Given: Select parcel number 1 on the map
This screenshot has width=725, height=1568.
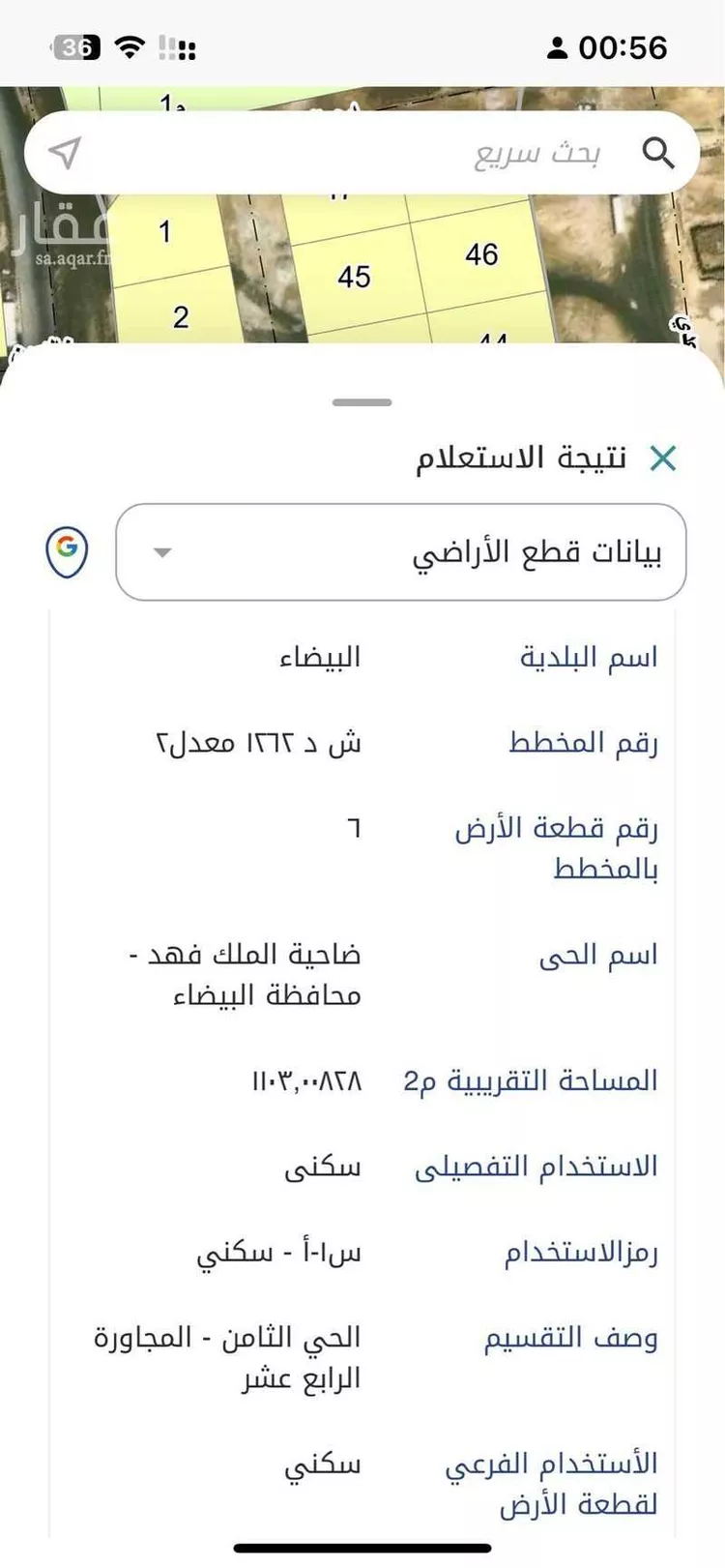Looking at the screenshot, I should pyautogui.click(x=164, y=232).
